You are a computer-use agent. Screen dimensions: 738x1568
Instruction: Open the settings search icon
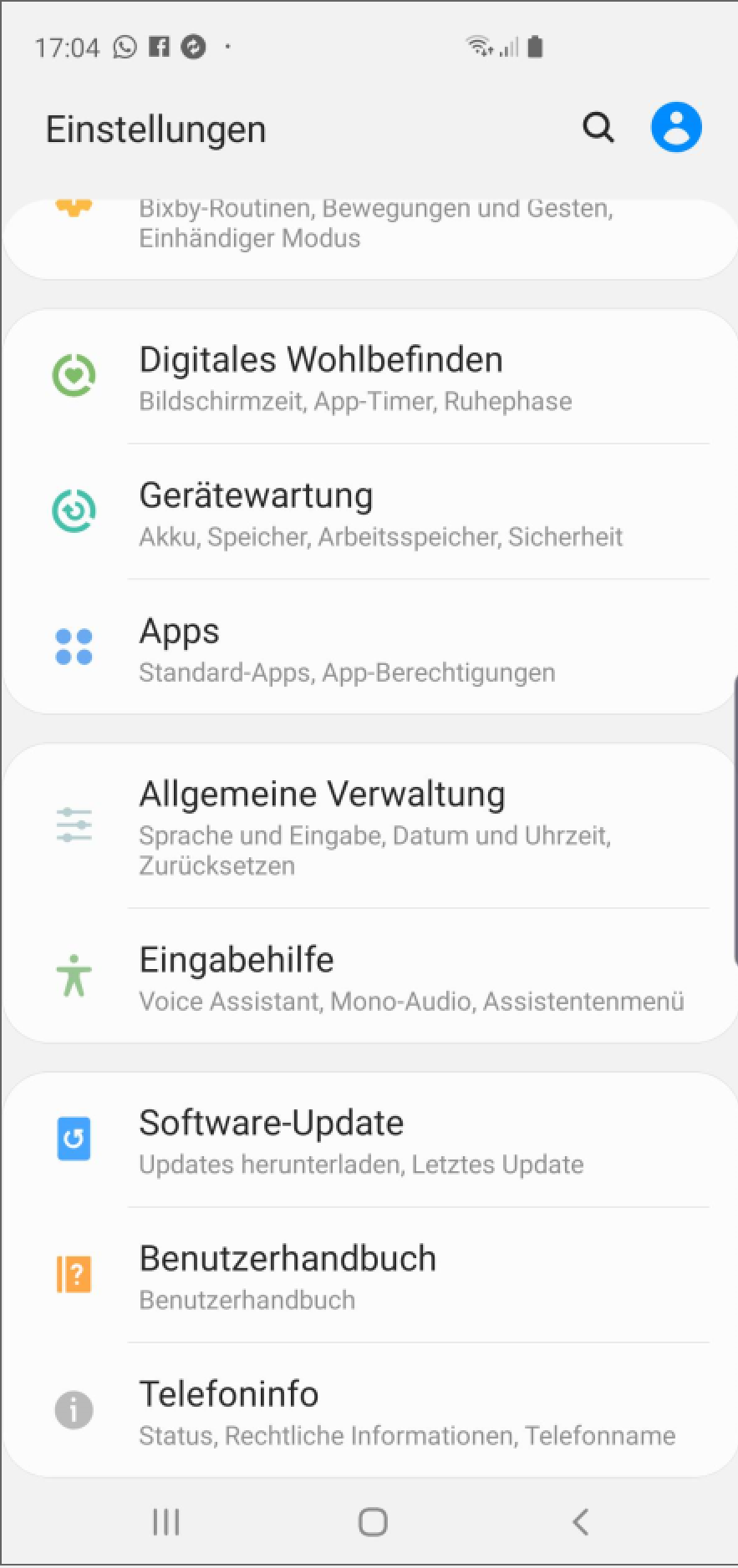click(x=598, y=128)
